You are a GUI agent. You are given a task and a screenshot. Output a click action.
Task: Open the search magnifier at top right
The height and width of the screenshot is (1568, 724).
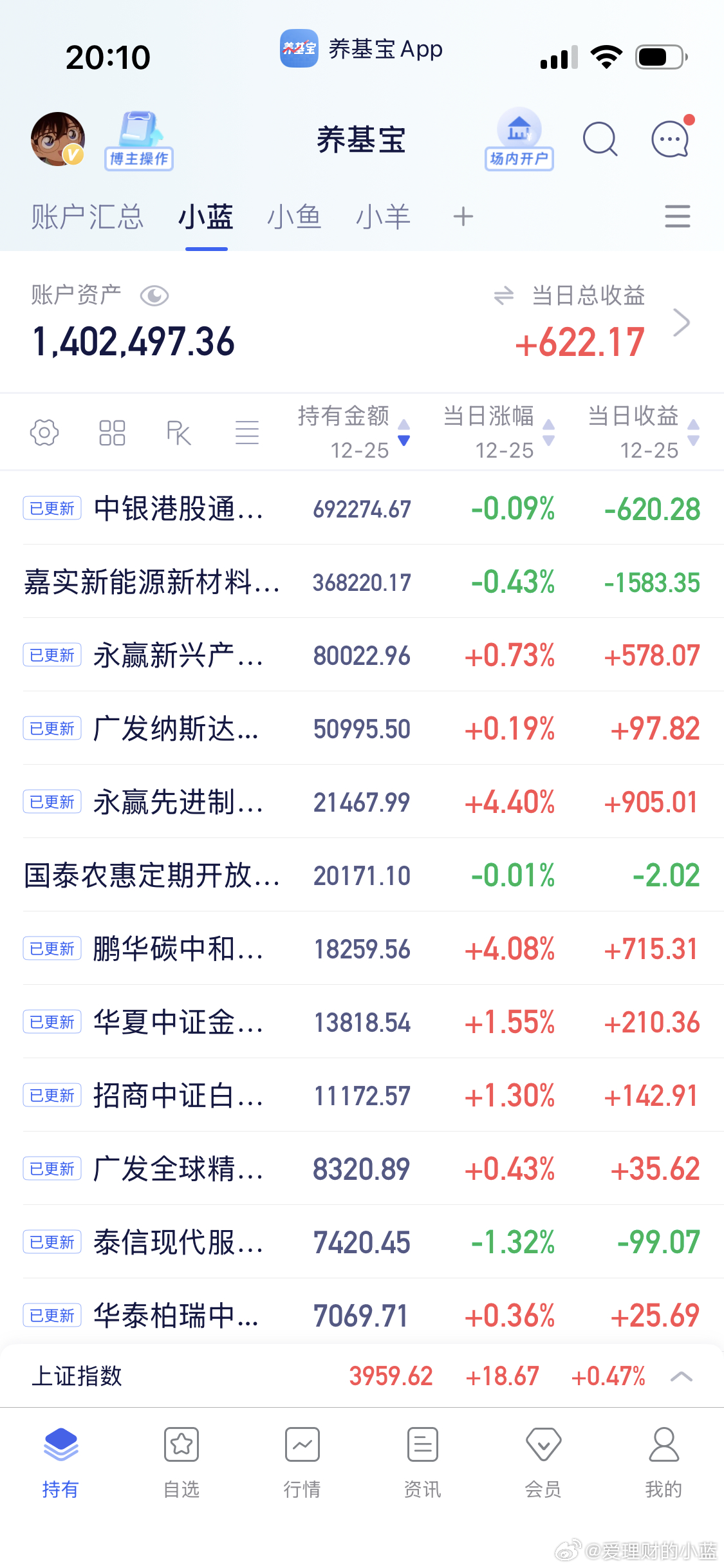pos(600,139)
